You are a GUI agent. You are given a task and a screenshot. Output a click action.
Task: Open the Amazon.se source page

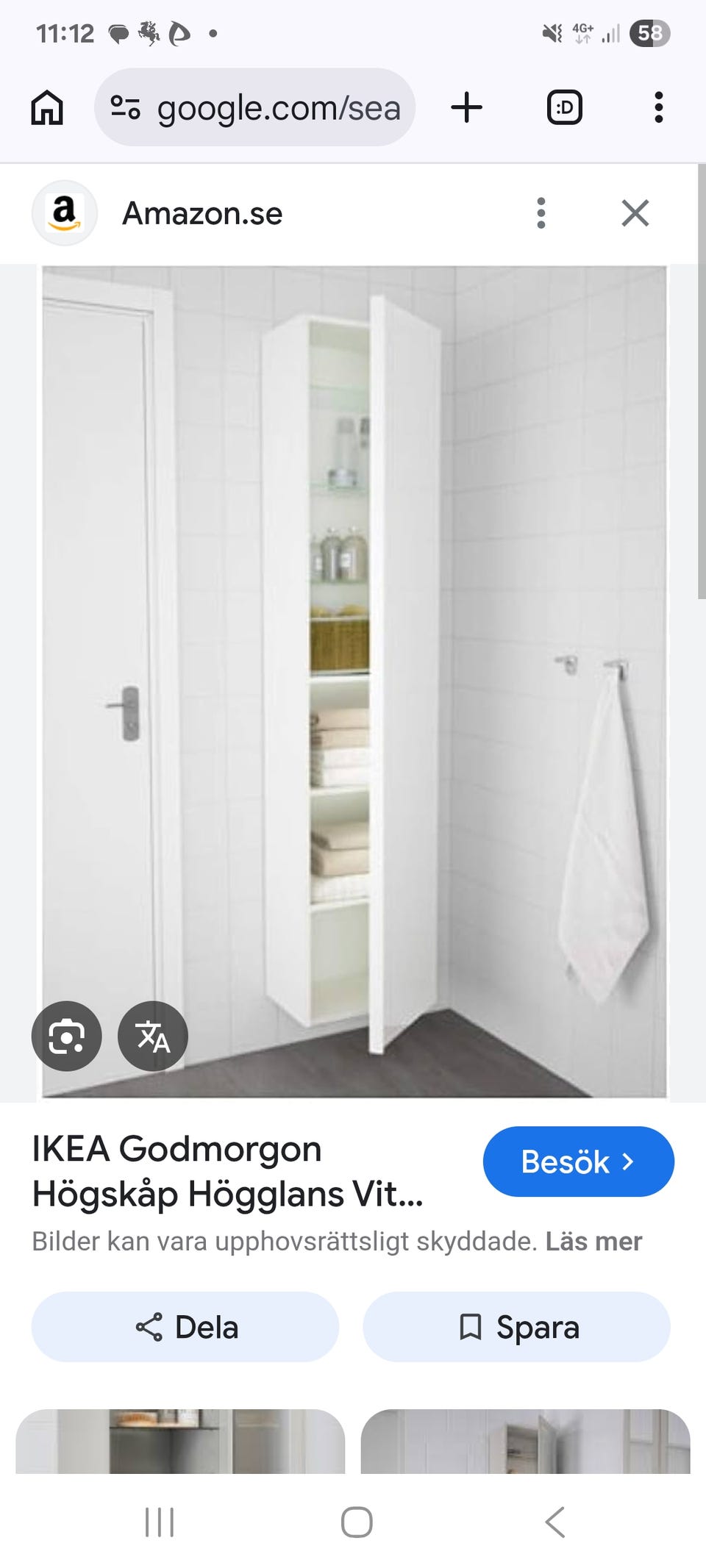point(202,213)
